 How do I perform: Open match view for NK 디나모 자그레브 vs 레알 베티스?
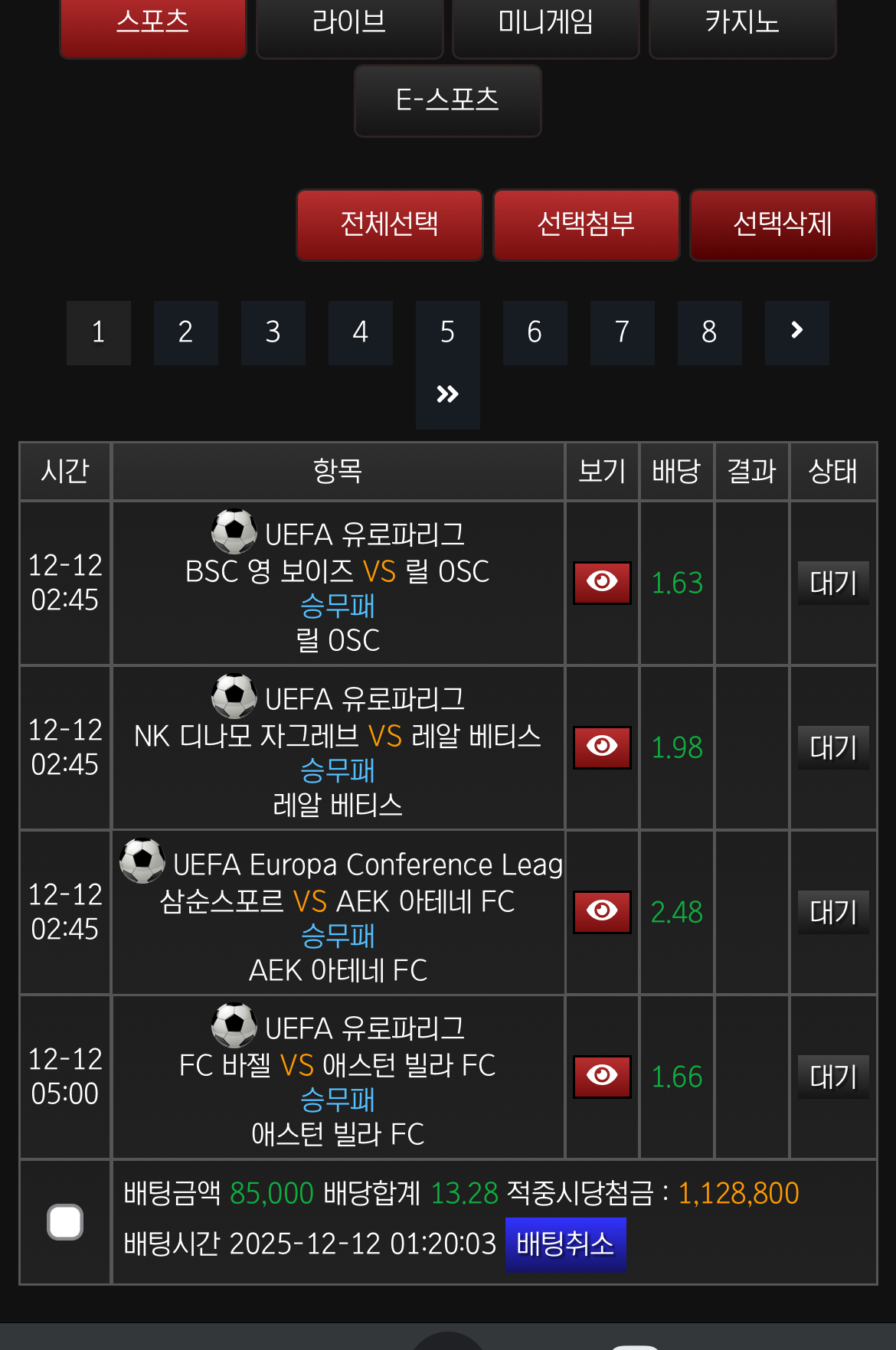602,747
